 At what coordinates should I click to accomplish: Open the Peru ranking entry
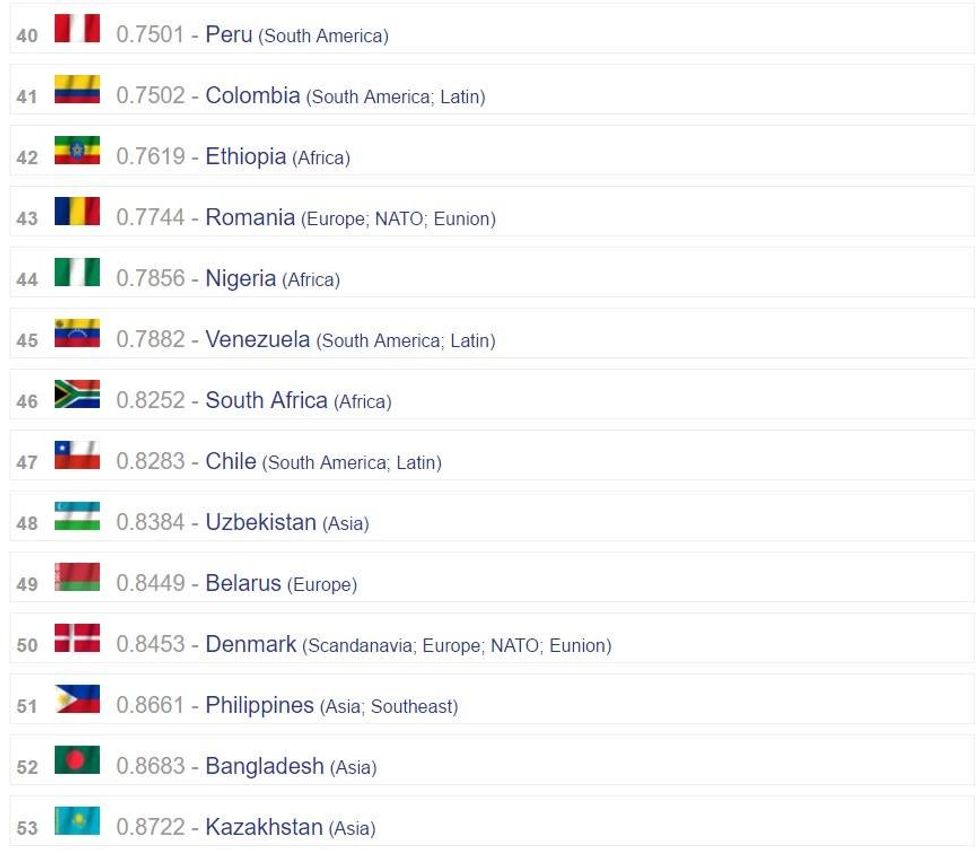click(228, 35)
